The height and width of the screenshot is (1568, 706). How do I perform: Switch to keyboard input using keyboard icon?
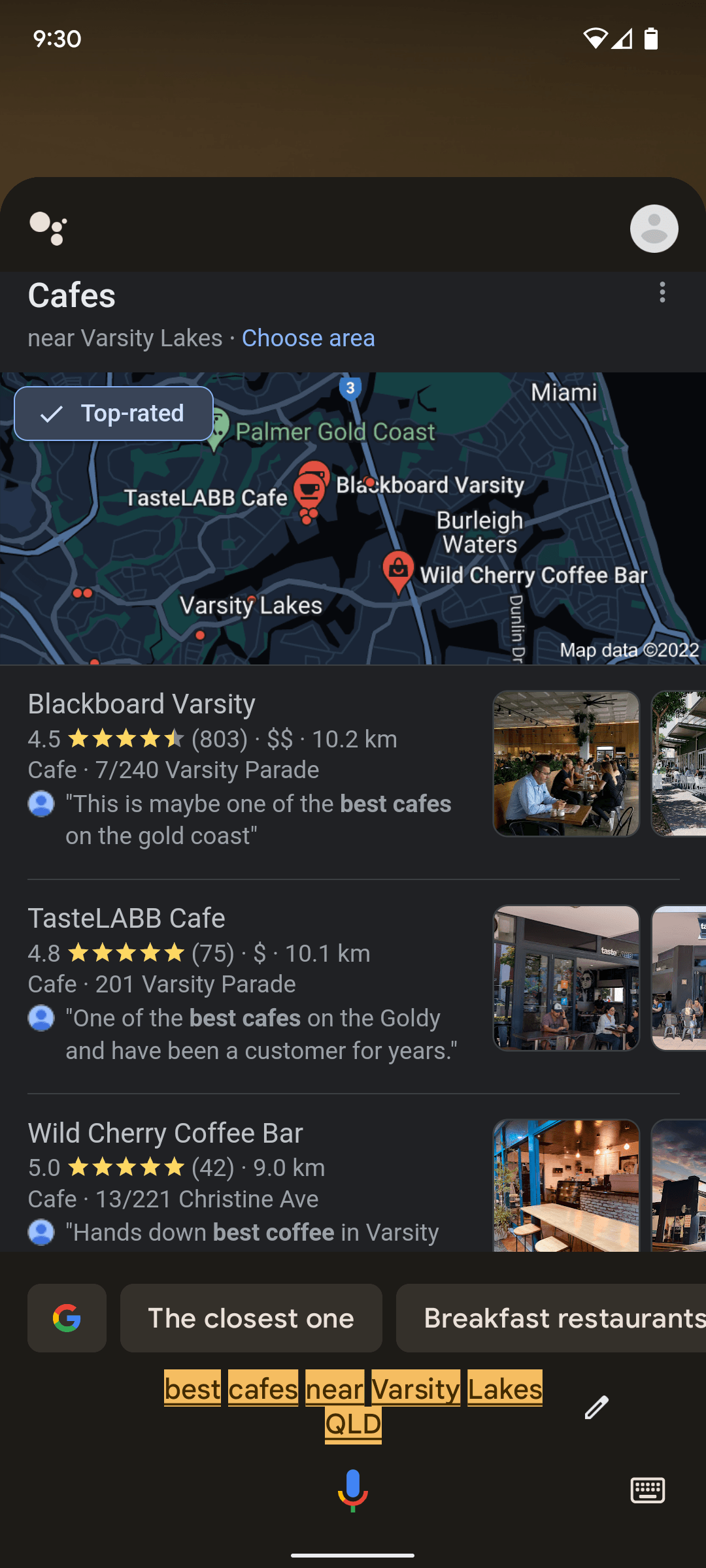click(x=648, y=1490)
